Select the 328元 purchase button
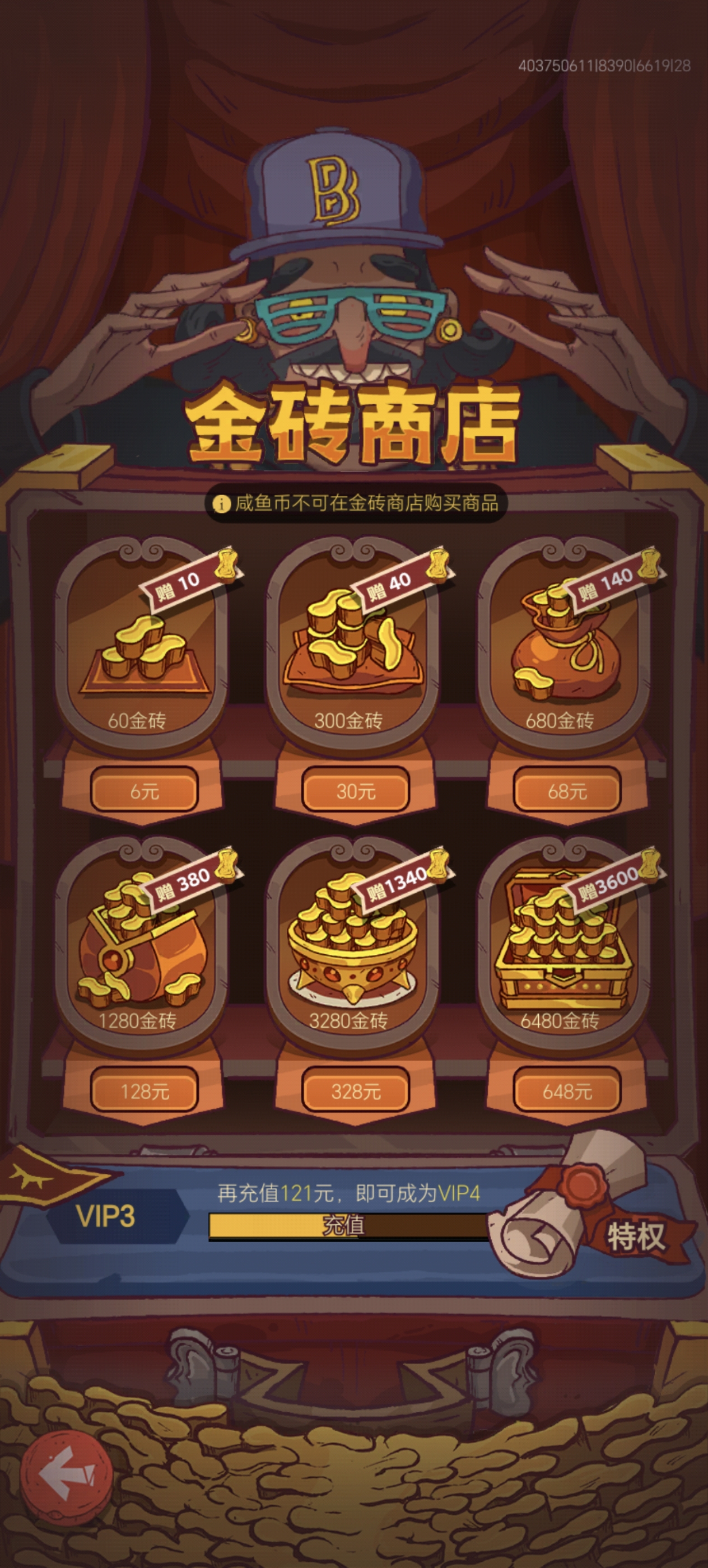Screen dimensions: 708x1568 click(356, 1091)
